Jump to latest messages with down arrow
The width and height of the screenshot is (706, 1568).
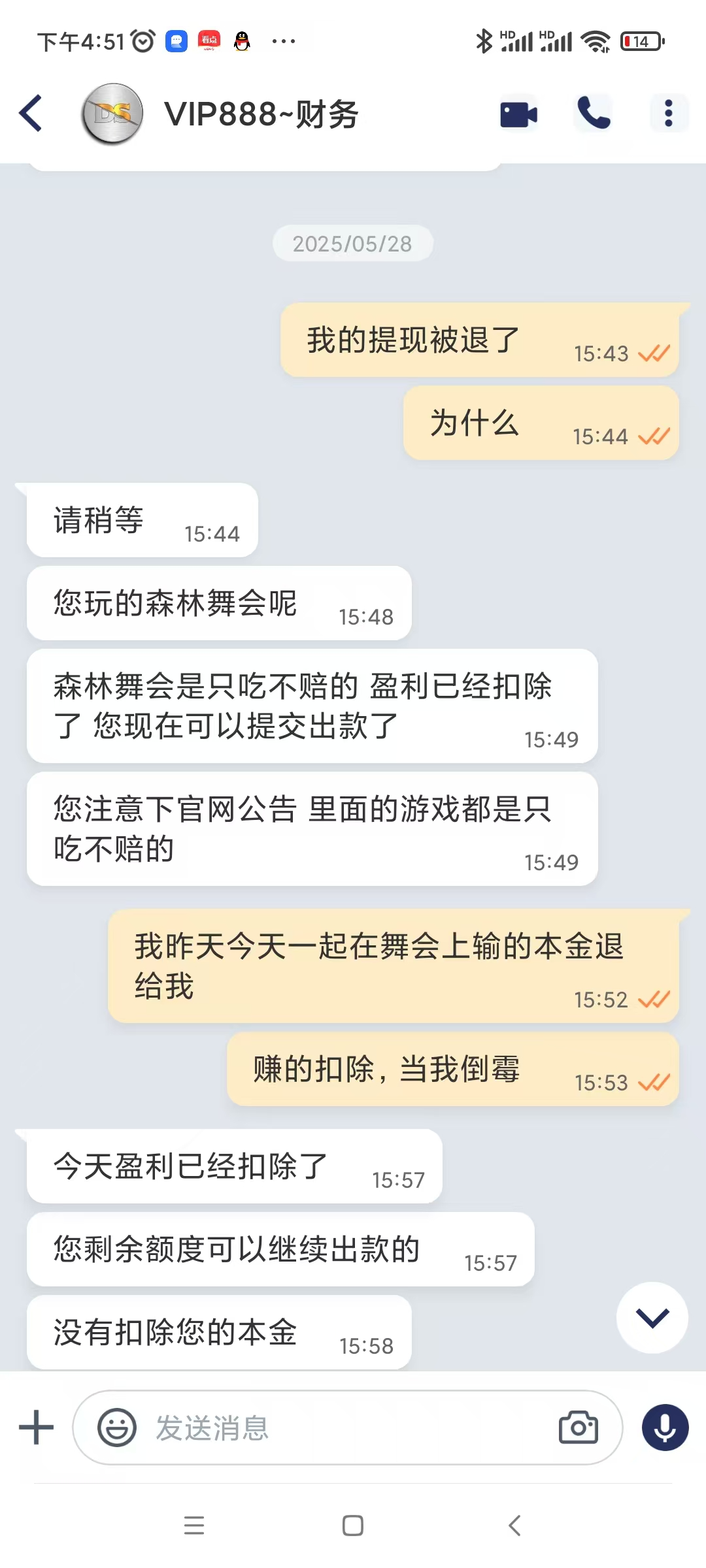pyautogui.click(x=652, y=1318)
